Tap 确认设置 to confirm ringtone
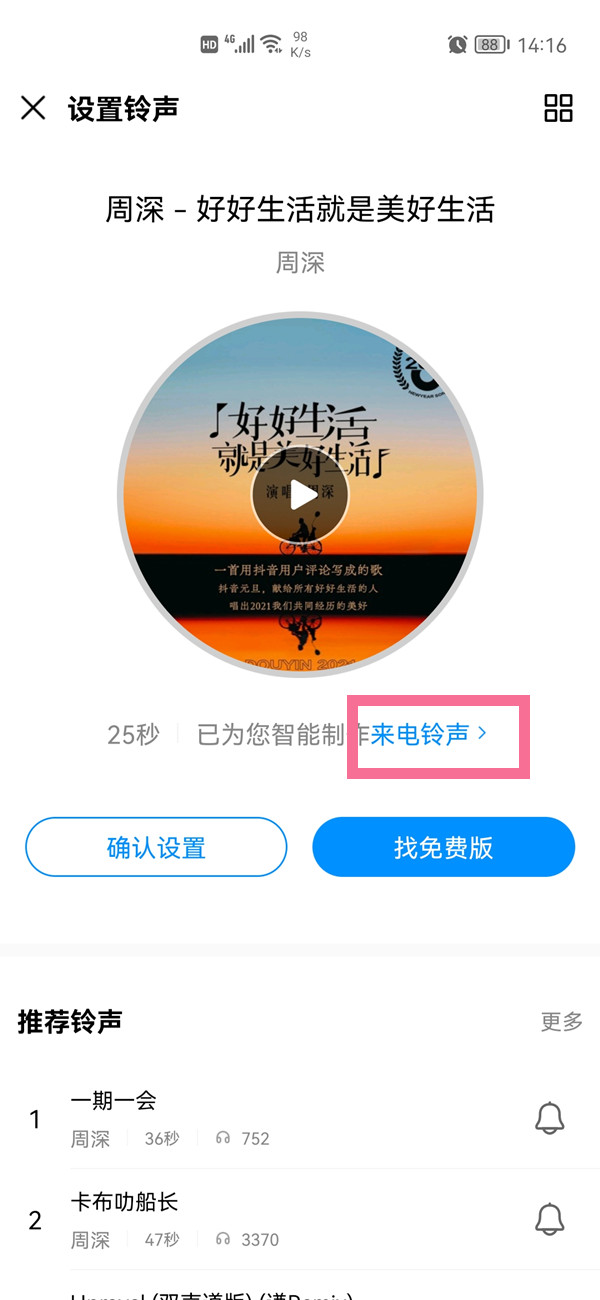Screen dimensions: 600x1300 tap(156, 848)
